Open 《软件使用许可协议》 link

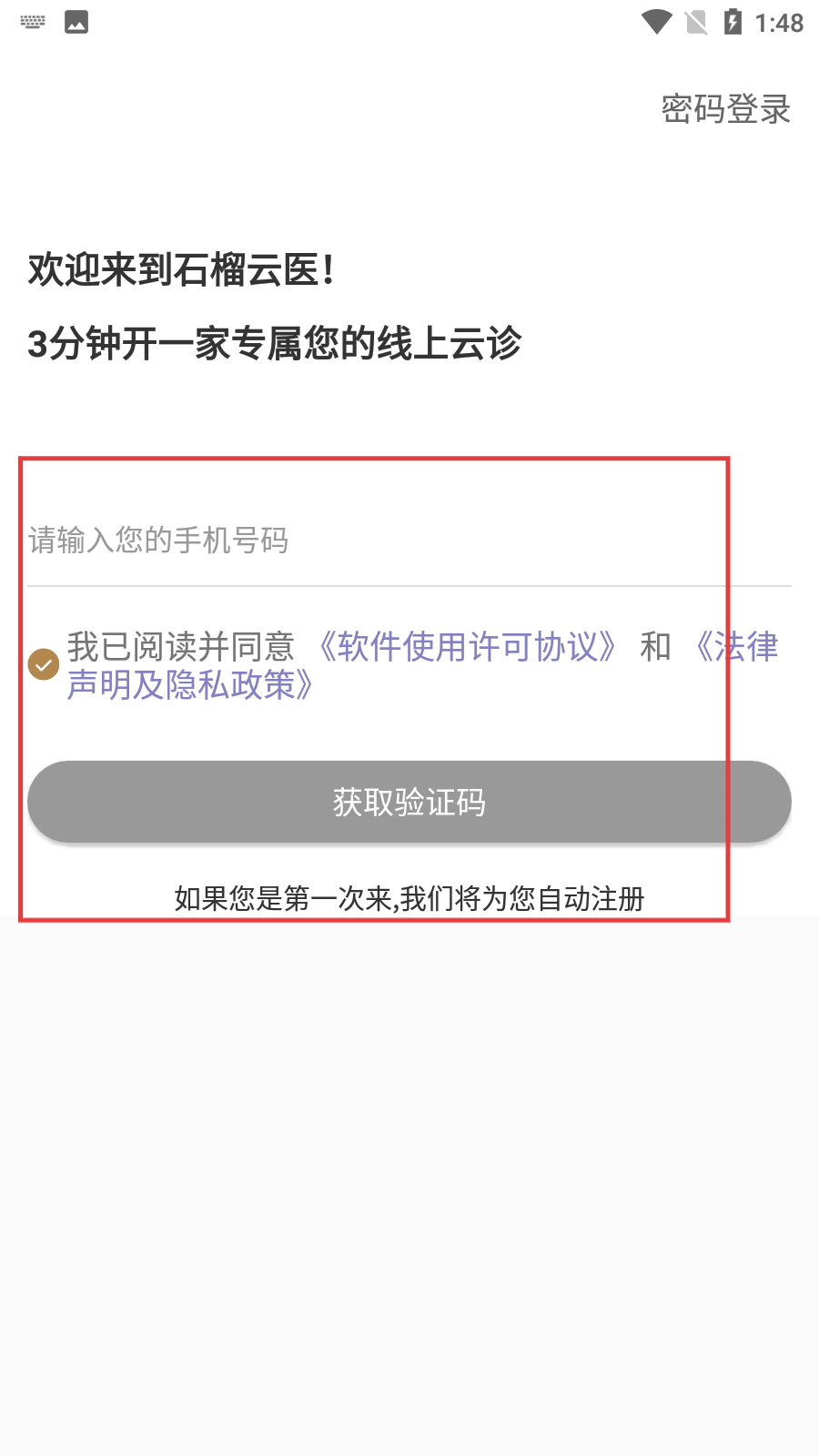click(x=468, y=647)
